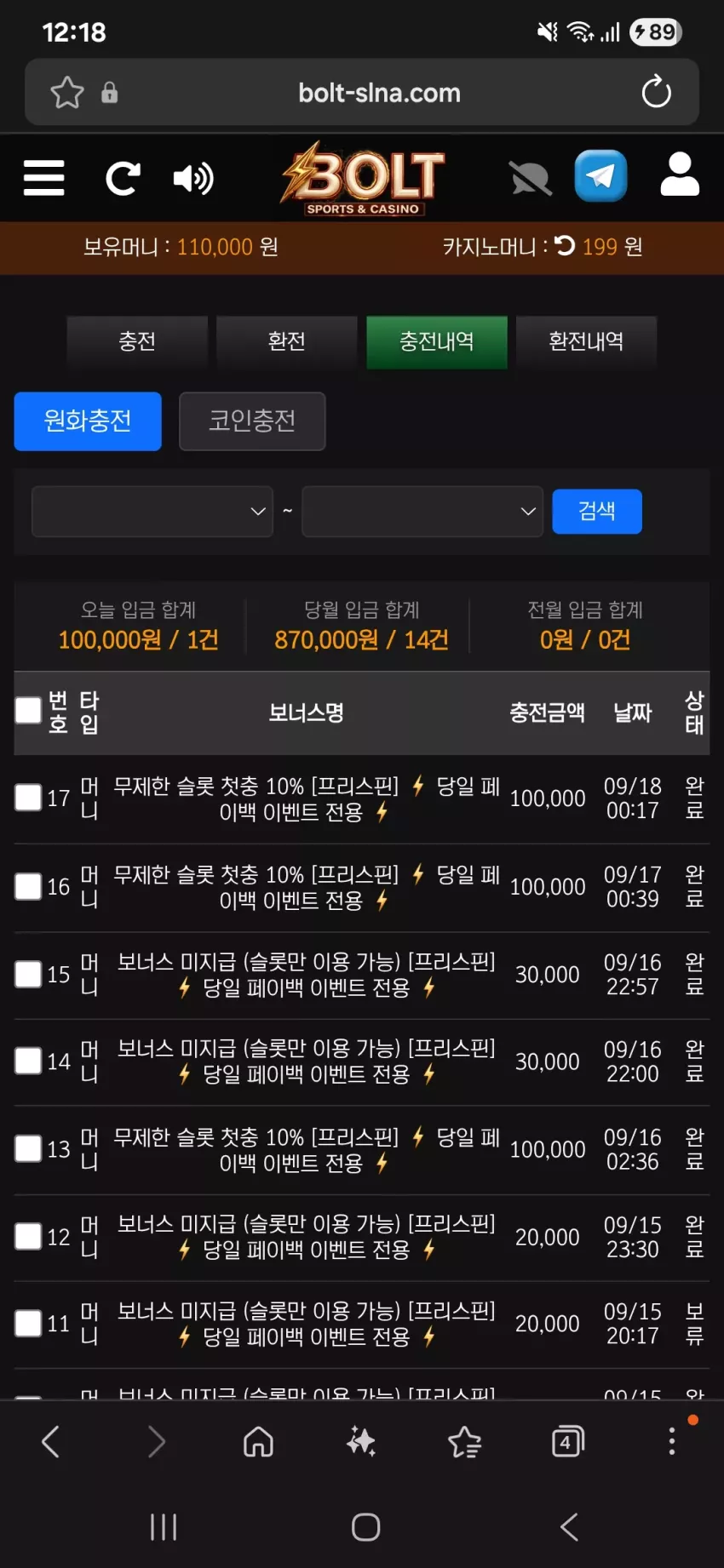Tick the checkbox for row 17

pos(29,798)
